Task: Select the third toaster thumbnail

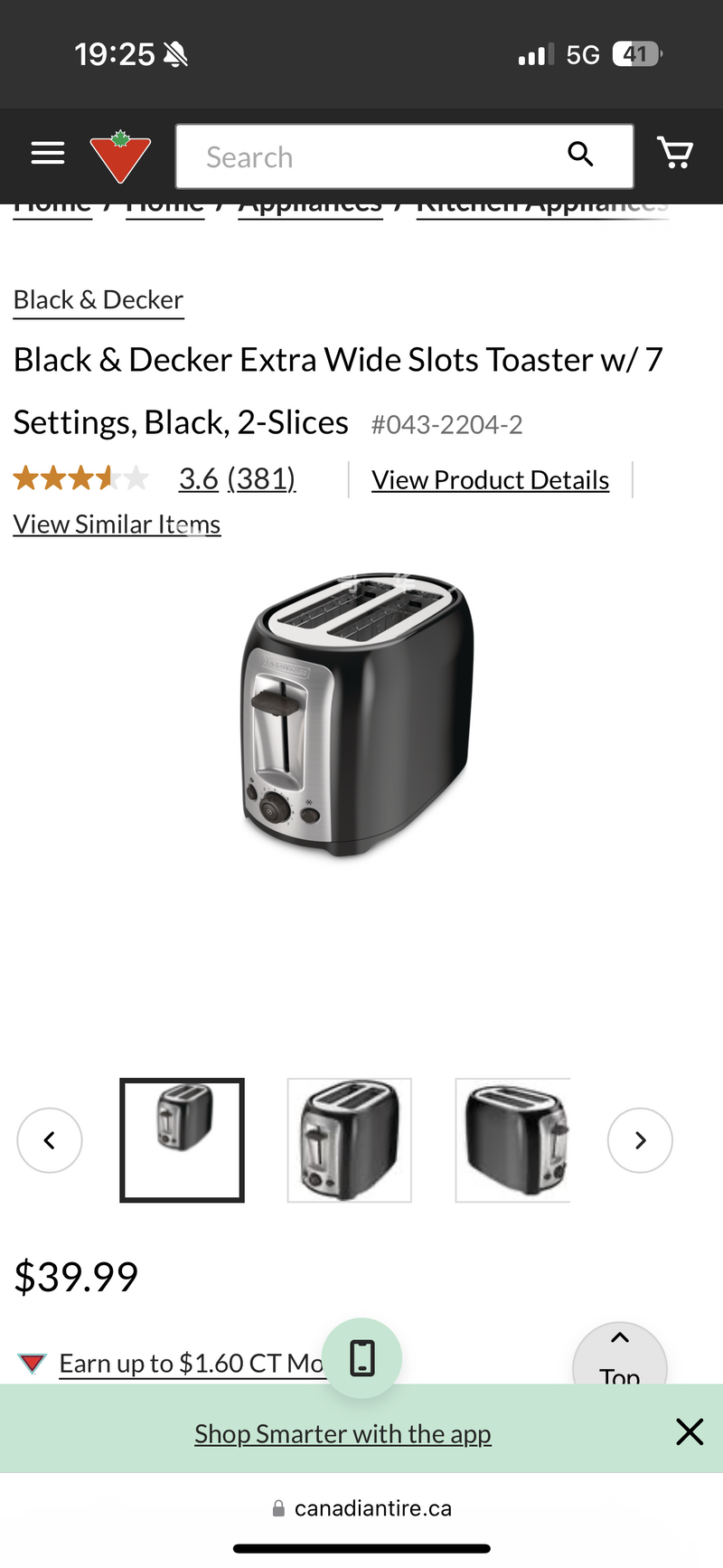Action: pos(513,1140)
